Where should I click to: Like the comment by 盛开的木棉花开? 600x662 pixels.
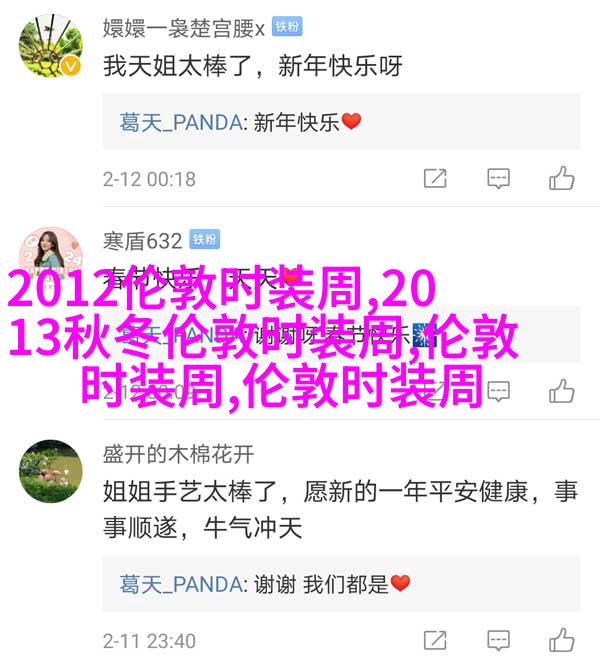click(x=562, y=639)
